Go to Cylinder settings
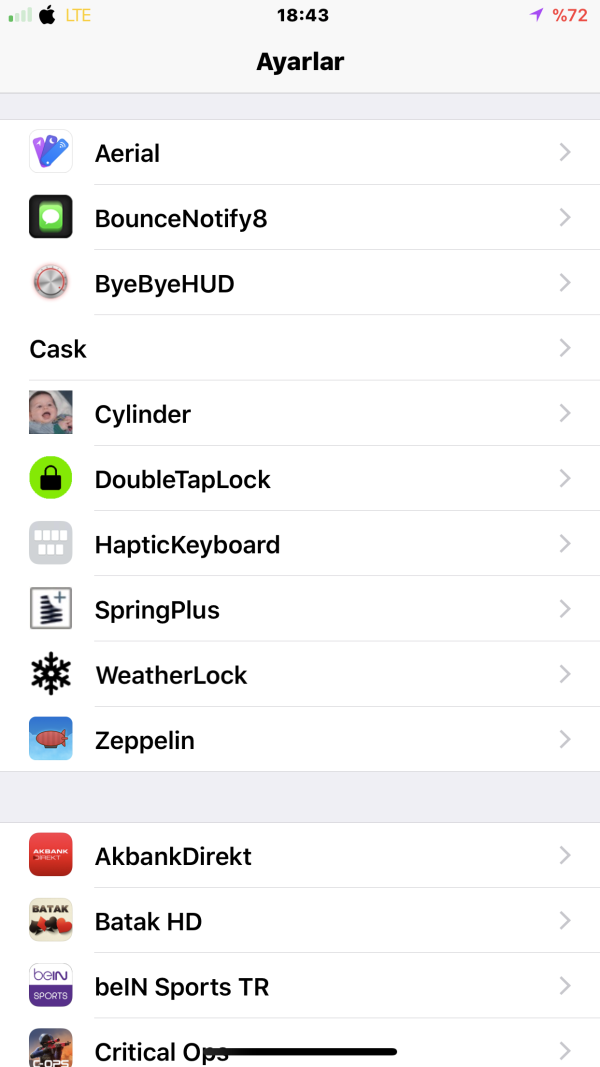Screen dimensions: 600x1067 300,413
